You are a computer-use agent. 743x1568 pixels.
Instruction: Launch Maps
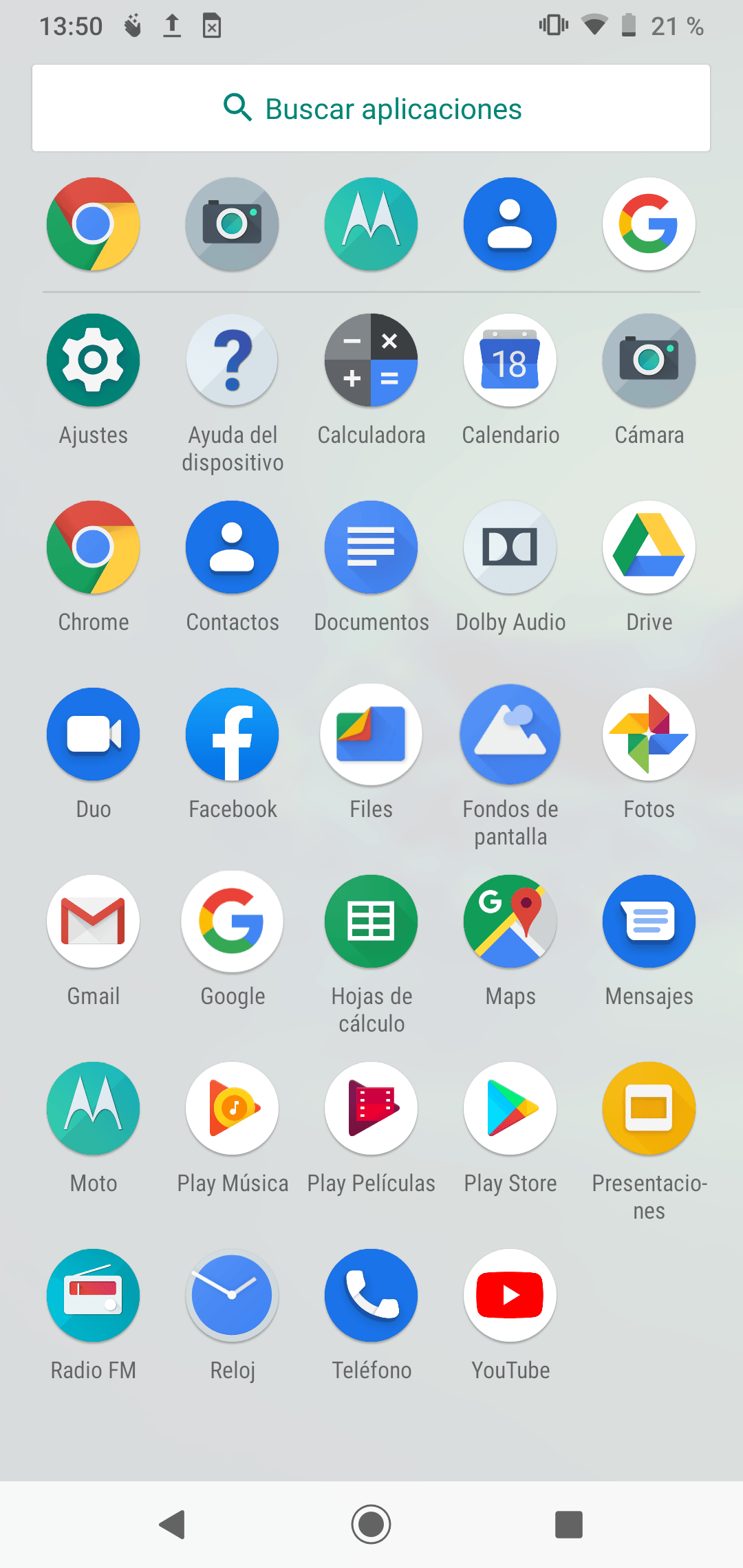[510, 922]
